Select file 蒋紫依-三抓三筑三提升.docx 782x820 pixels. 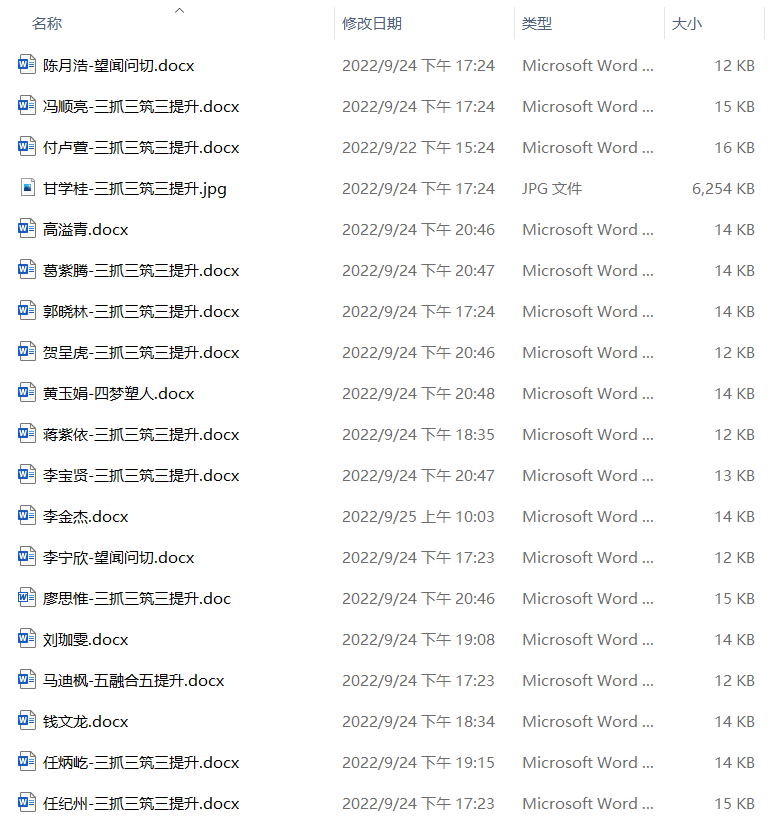click(x=141, y=435)
